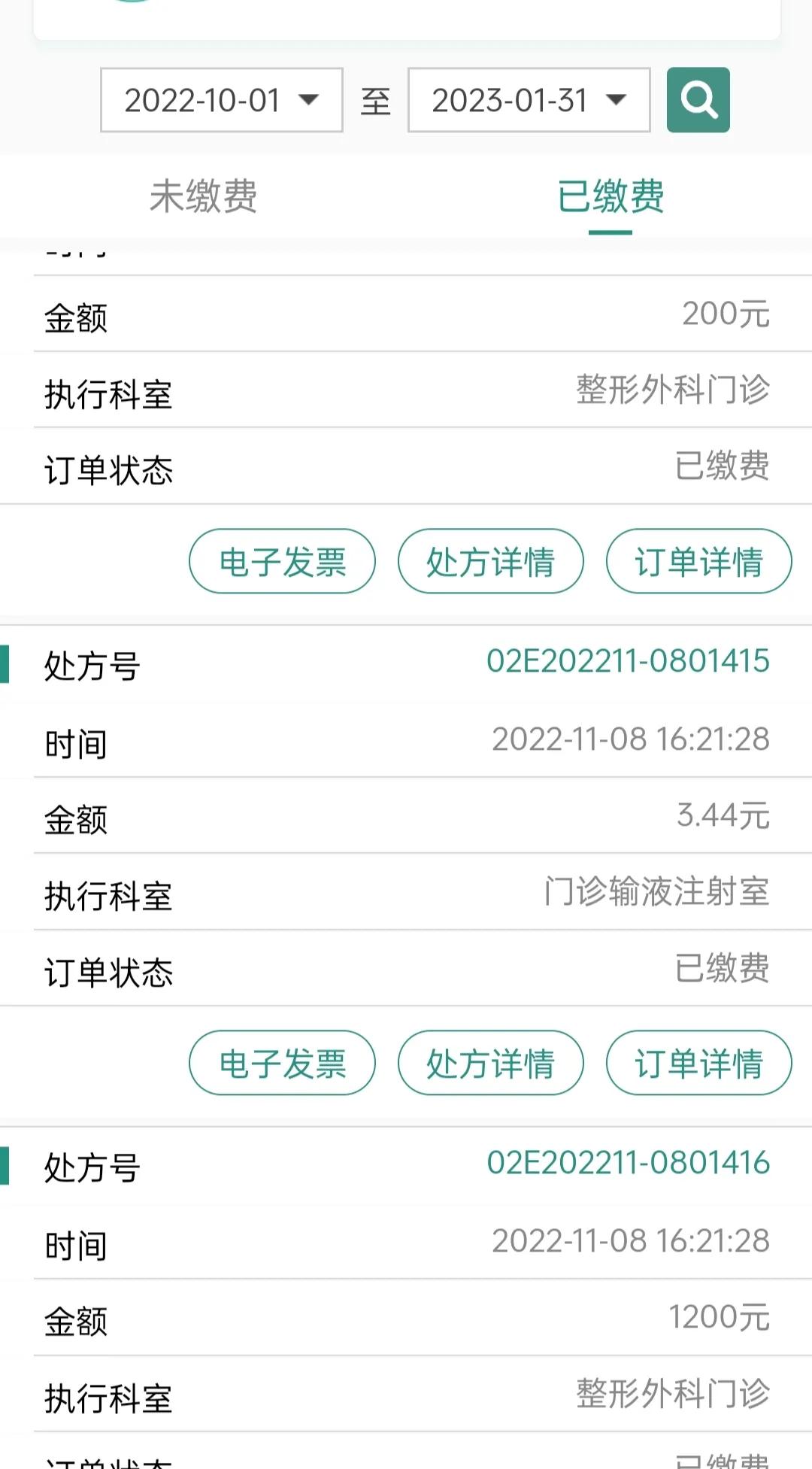Open 订单详情 for the 200元 order
The width and height of the screenshot is (812, 1469).
coord(698,560)
